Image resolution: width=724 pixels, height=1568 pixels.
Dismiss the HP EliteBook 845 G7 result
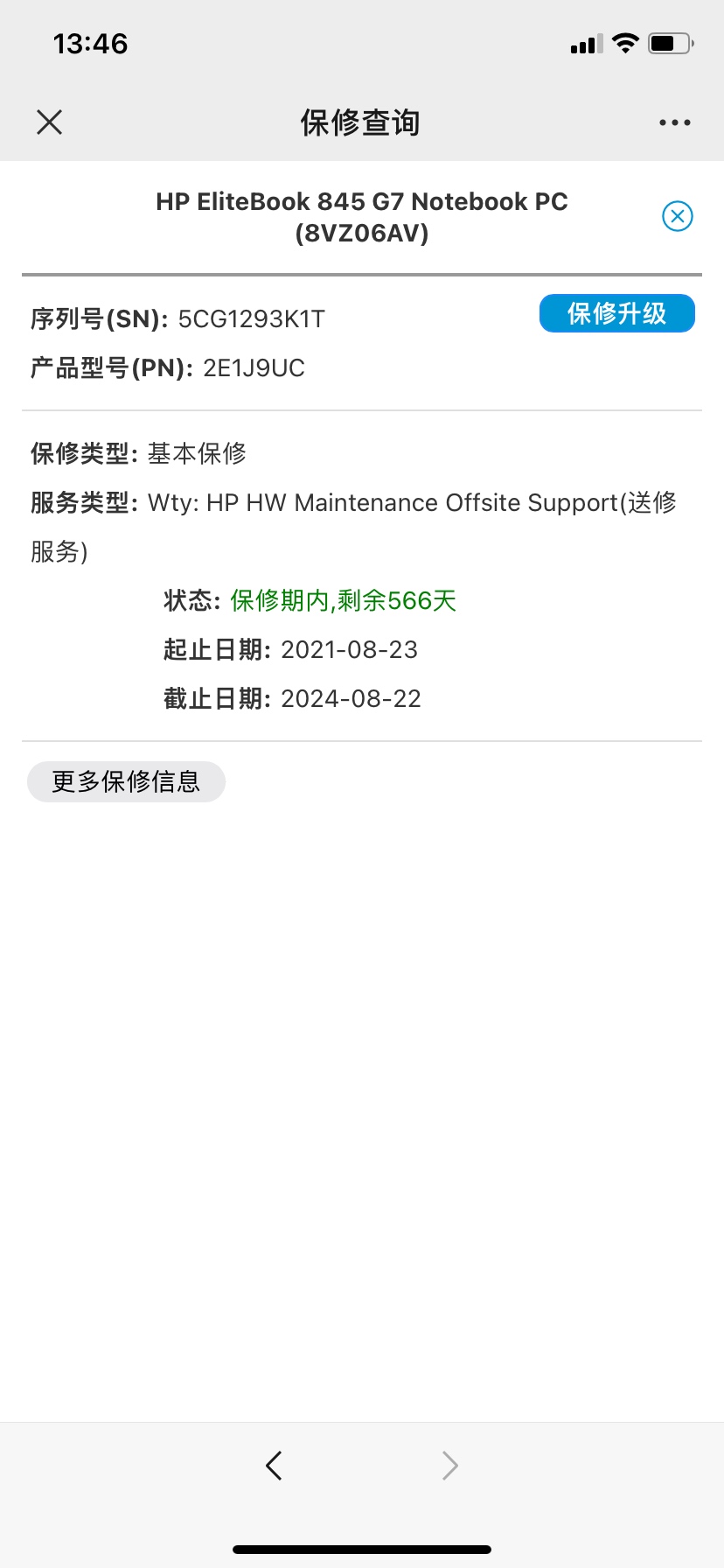coord(677,216)
